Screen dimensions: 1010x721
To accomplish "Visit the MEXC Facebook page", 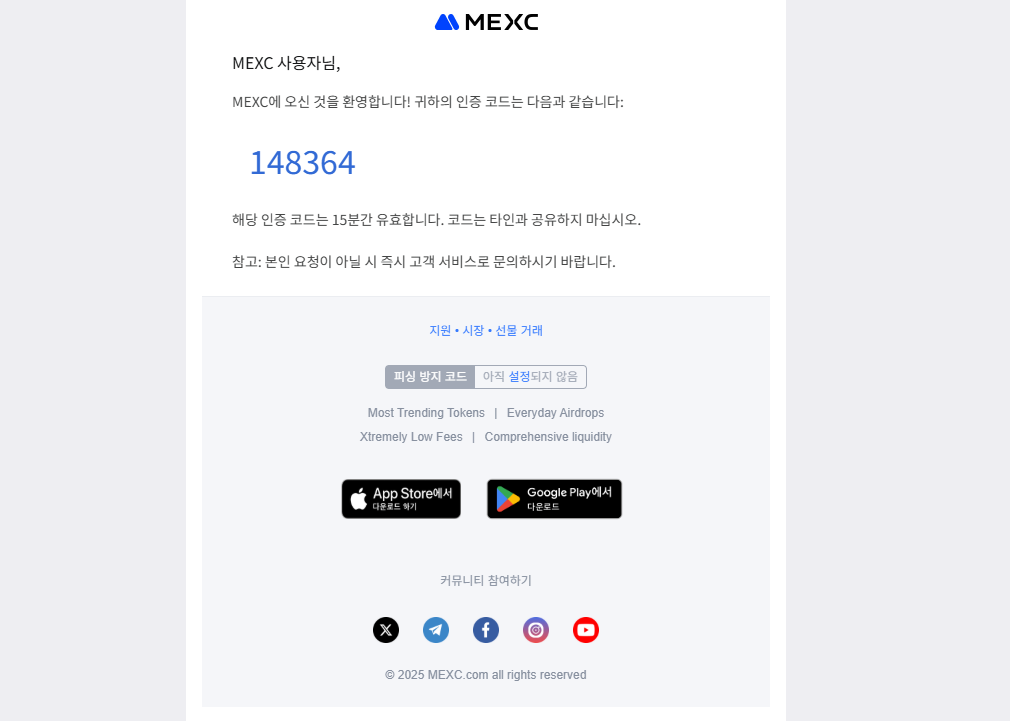I will [486, 630].
